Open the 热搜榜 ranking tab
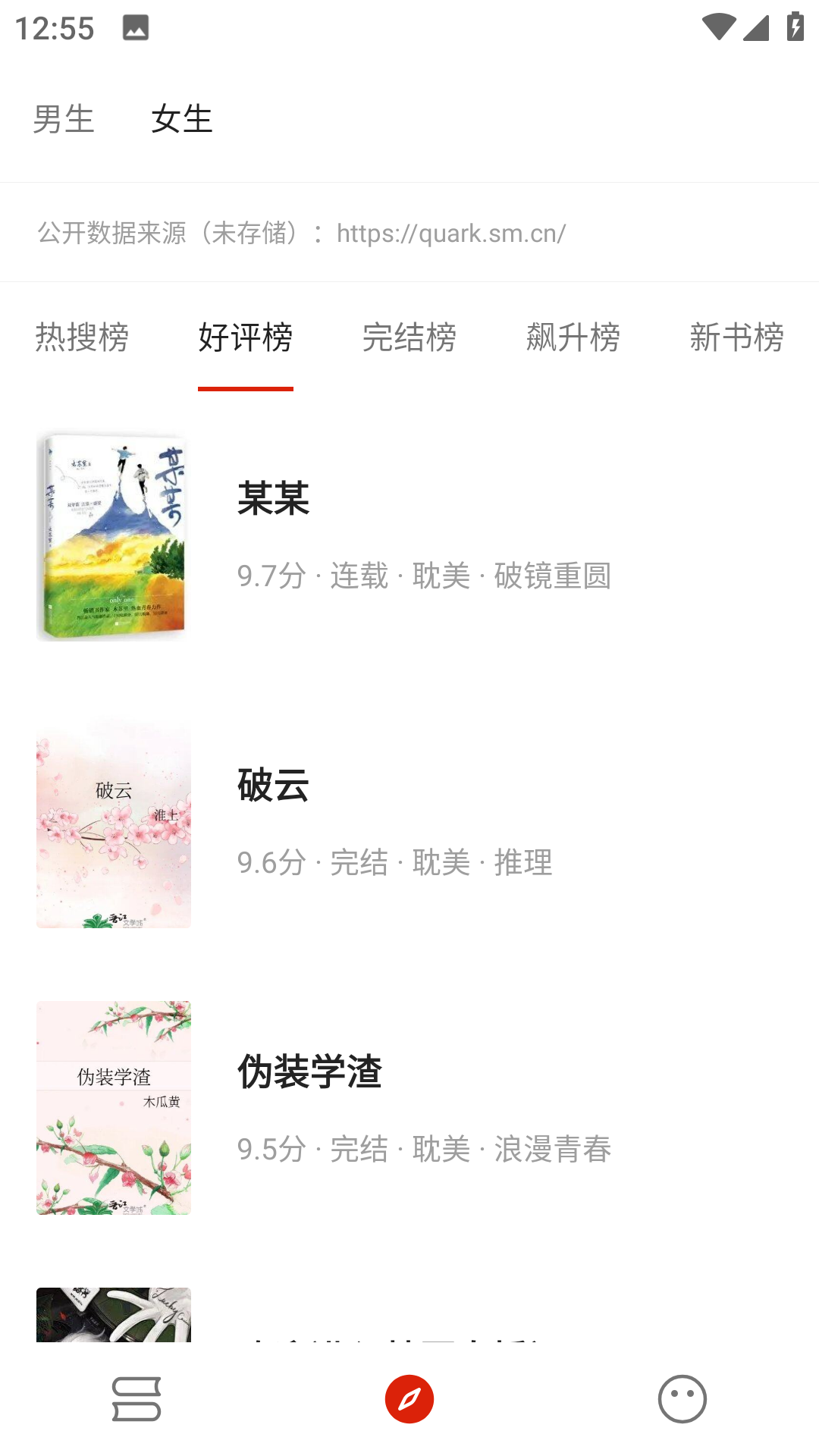Image resolution: width=819 pixels, height=1456 pixels. [x=82, y=337]
